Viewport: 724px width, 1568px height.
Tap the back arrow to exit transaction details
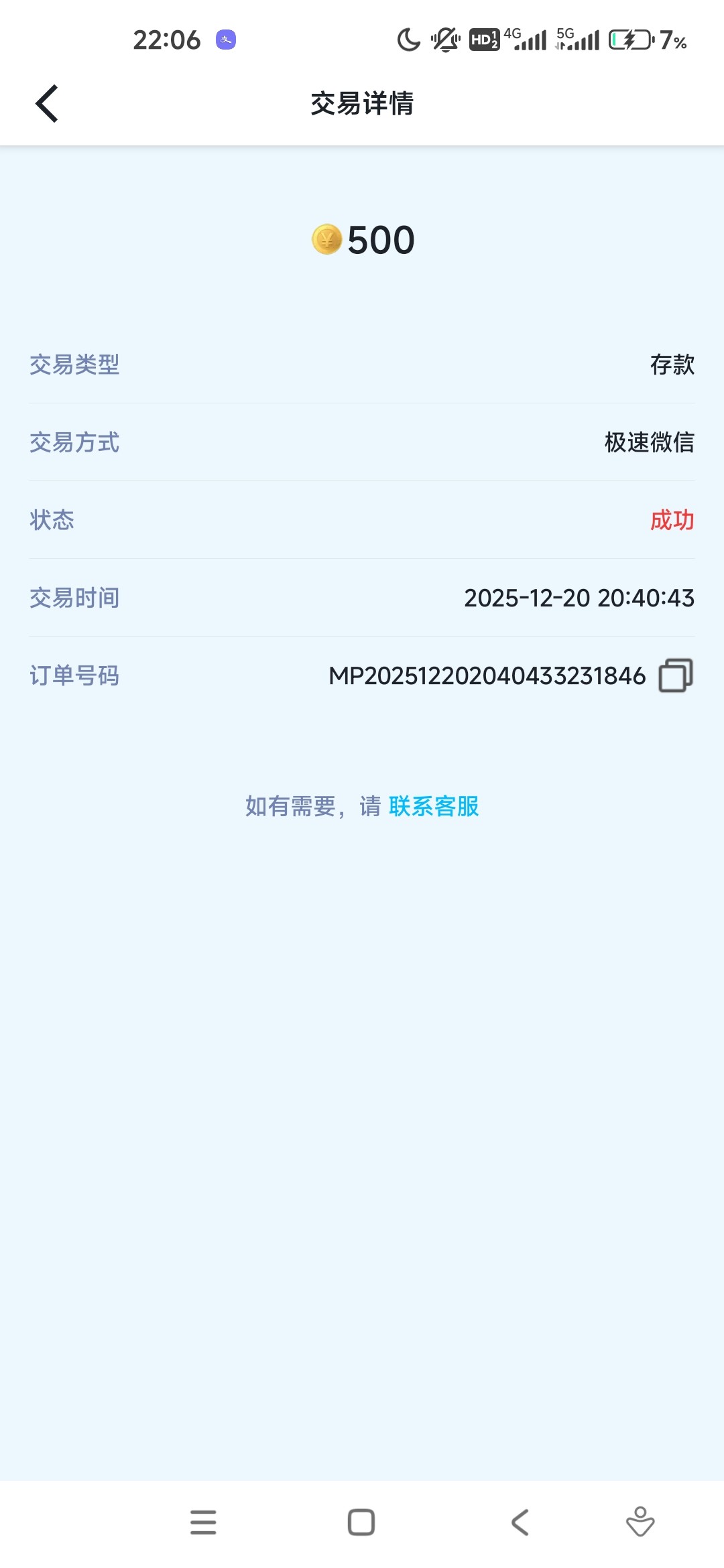(x=46, y=103)
